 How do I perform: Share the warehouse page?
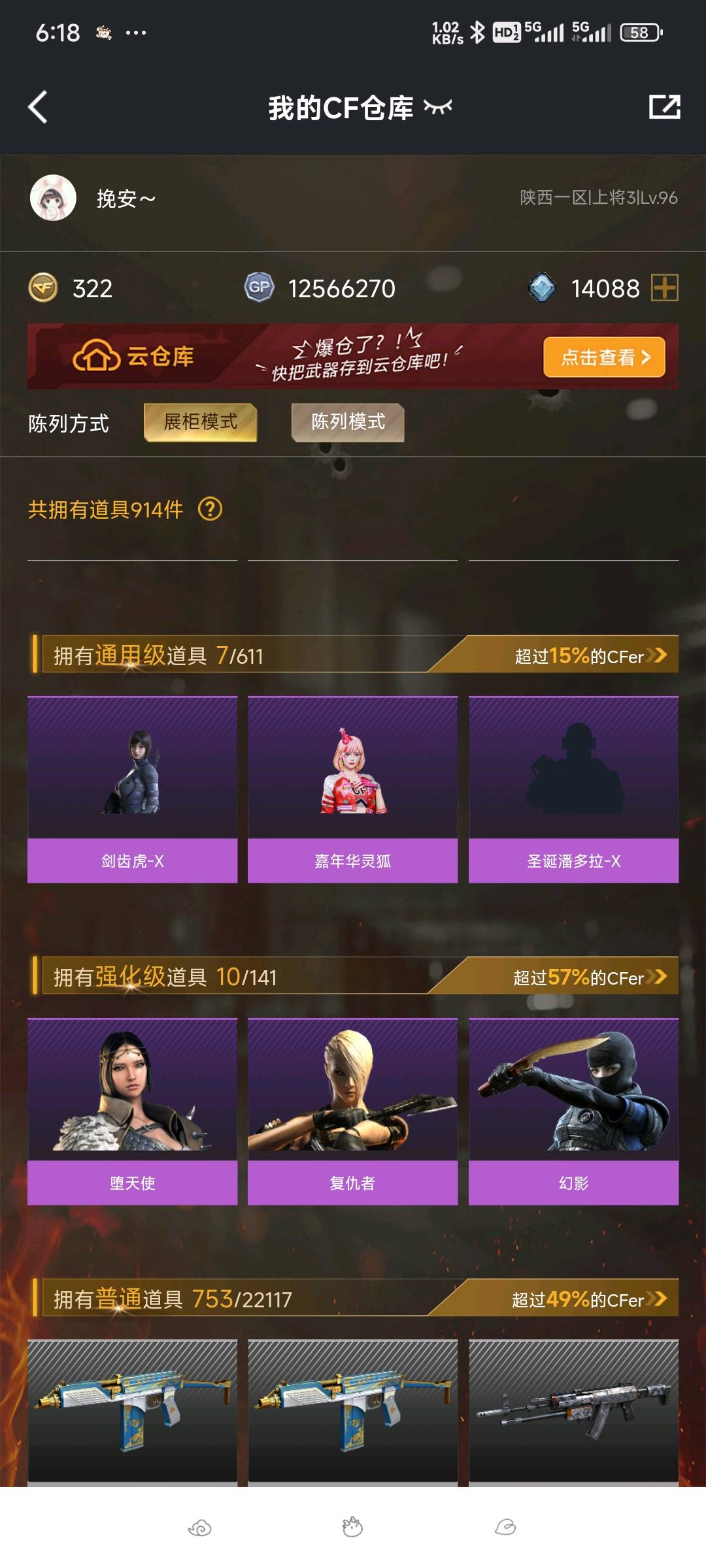tap(664, 107)
